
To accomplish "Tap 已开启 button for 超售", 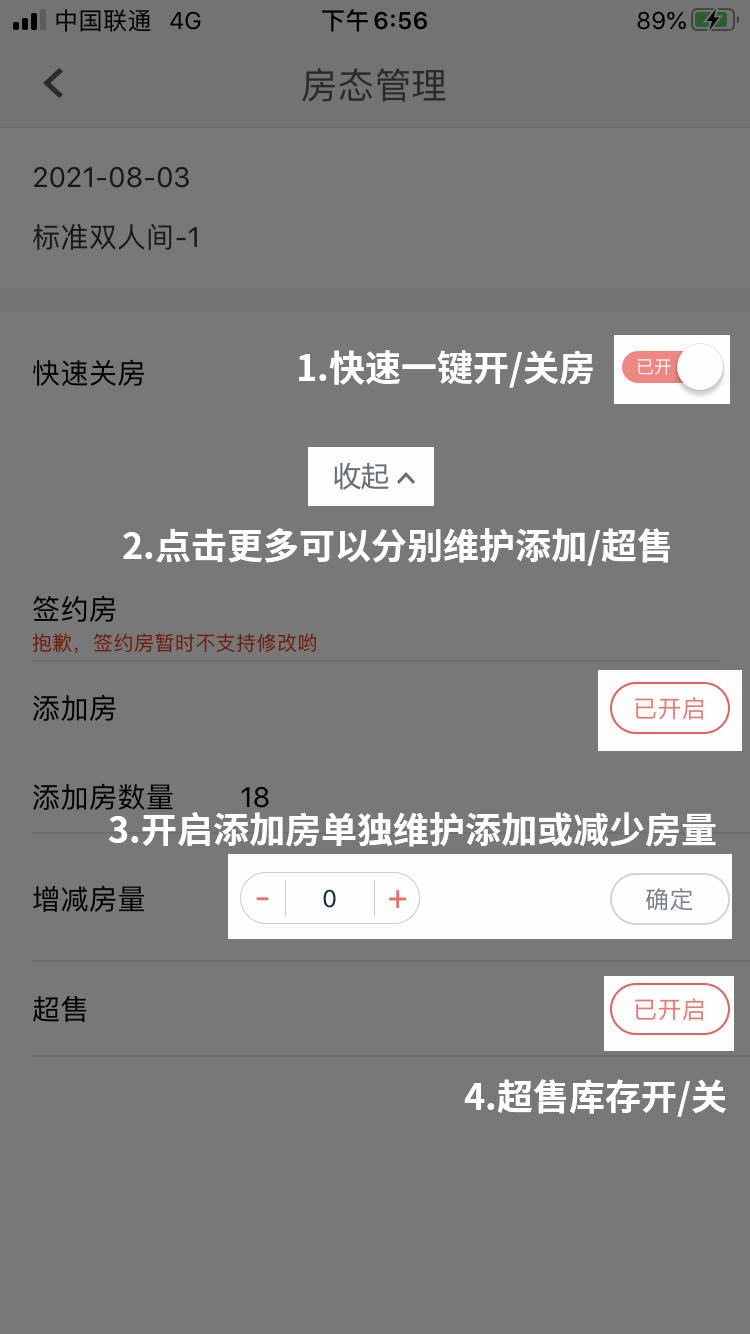I will 669,1010.
